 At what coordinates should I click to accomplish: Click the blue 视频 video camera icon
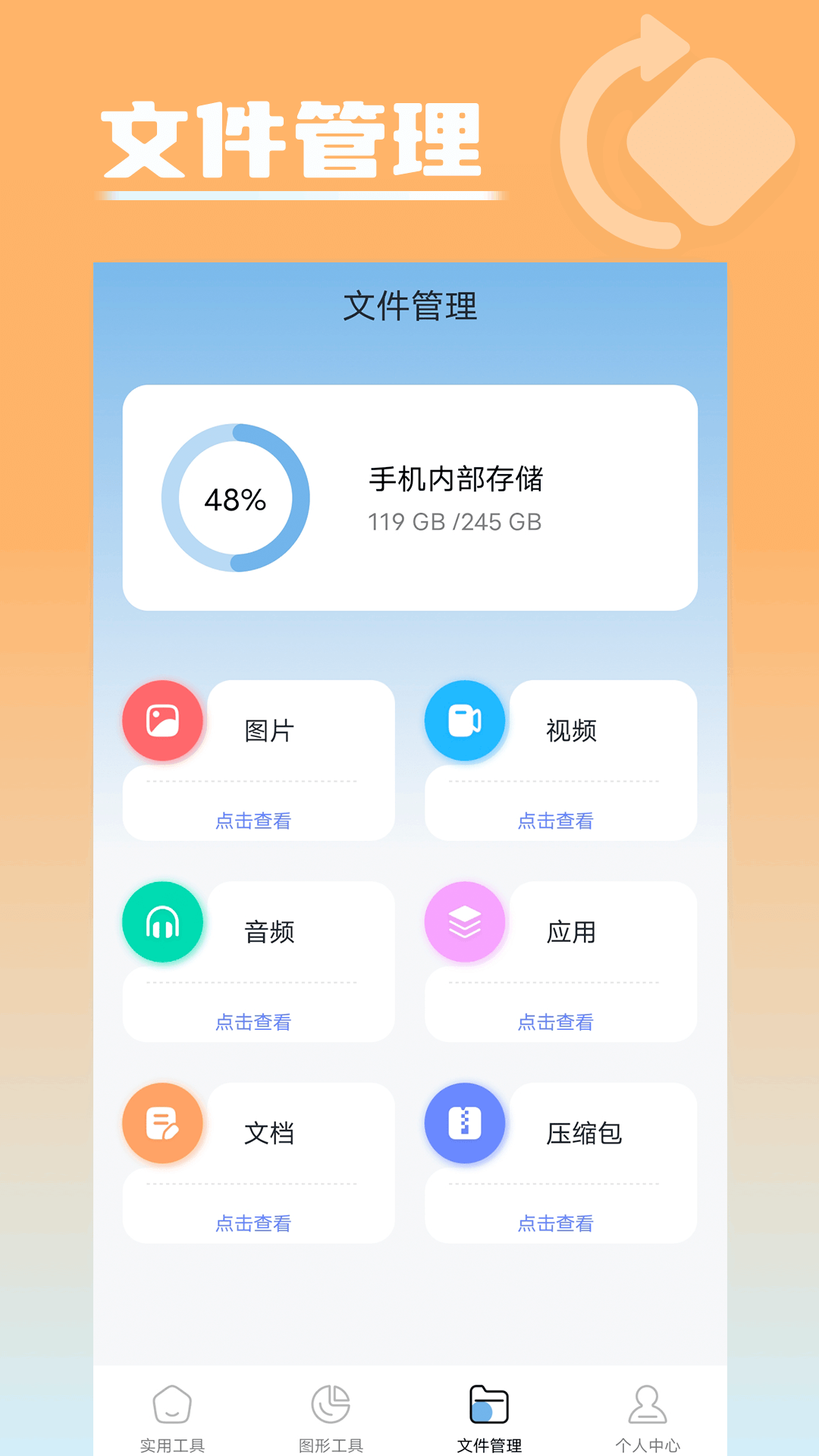[x=465, y=720]
